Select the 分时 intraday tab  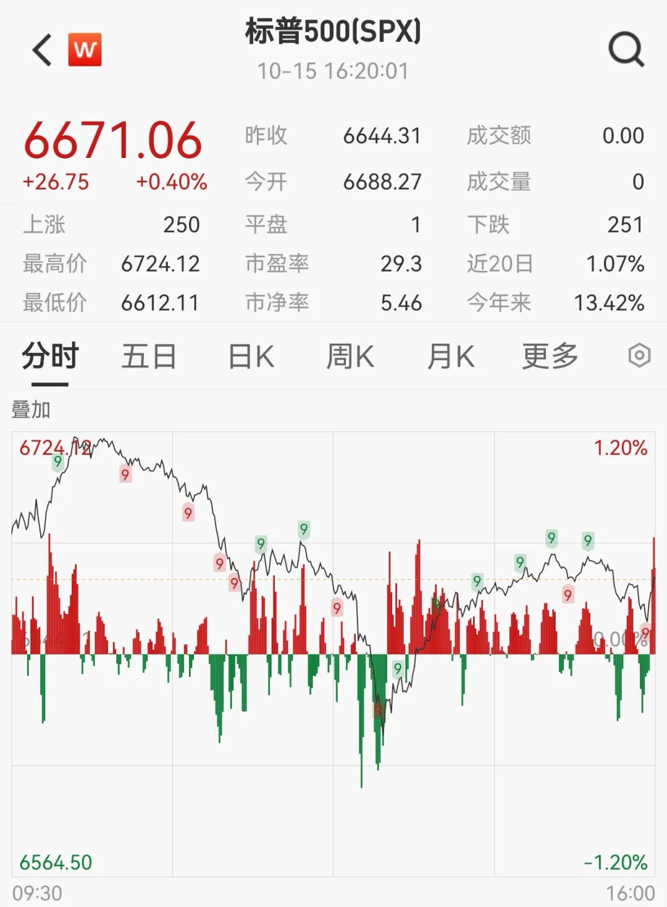(50, 356)
